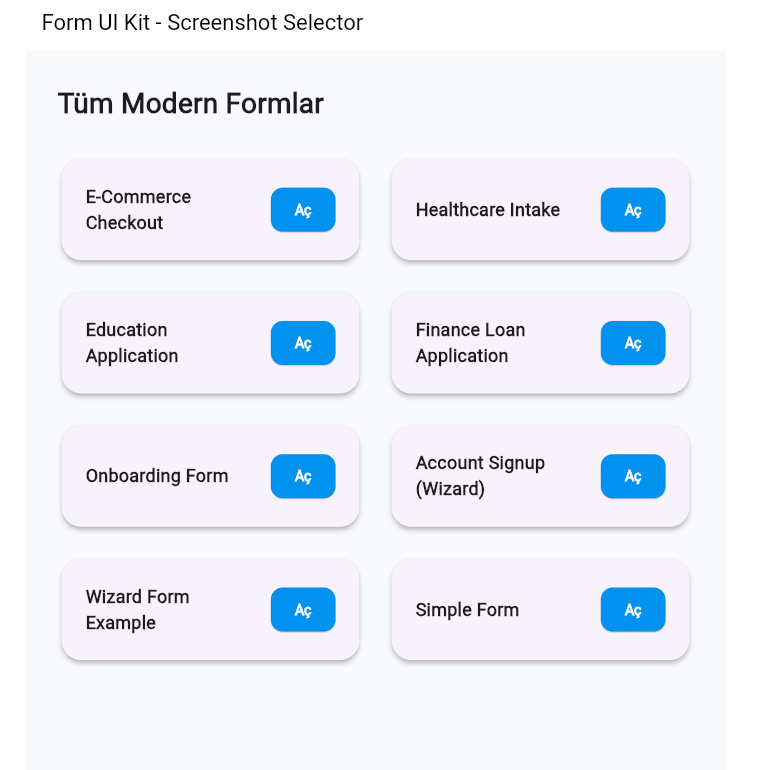Tap Aç beside Wizard Form Example
This screenshot has width=779, height=770.
pos(303,610)
